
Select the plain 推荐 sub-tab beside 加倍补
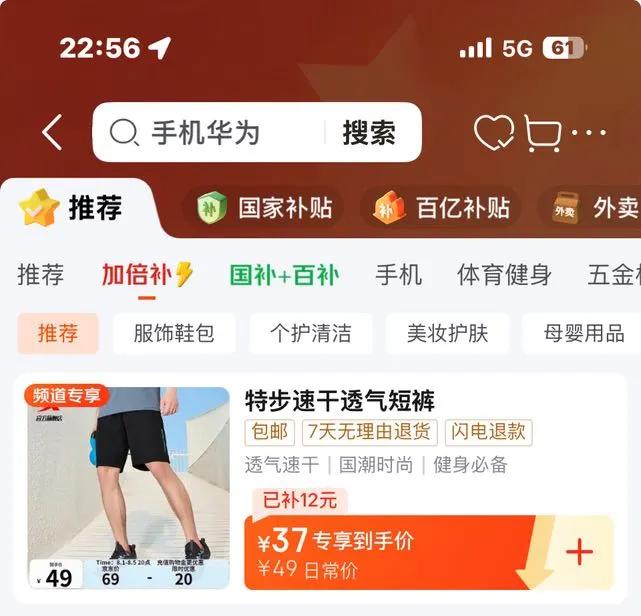pos(40,275)
